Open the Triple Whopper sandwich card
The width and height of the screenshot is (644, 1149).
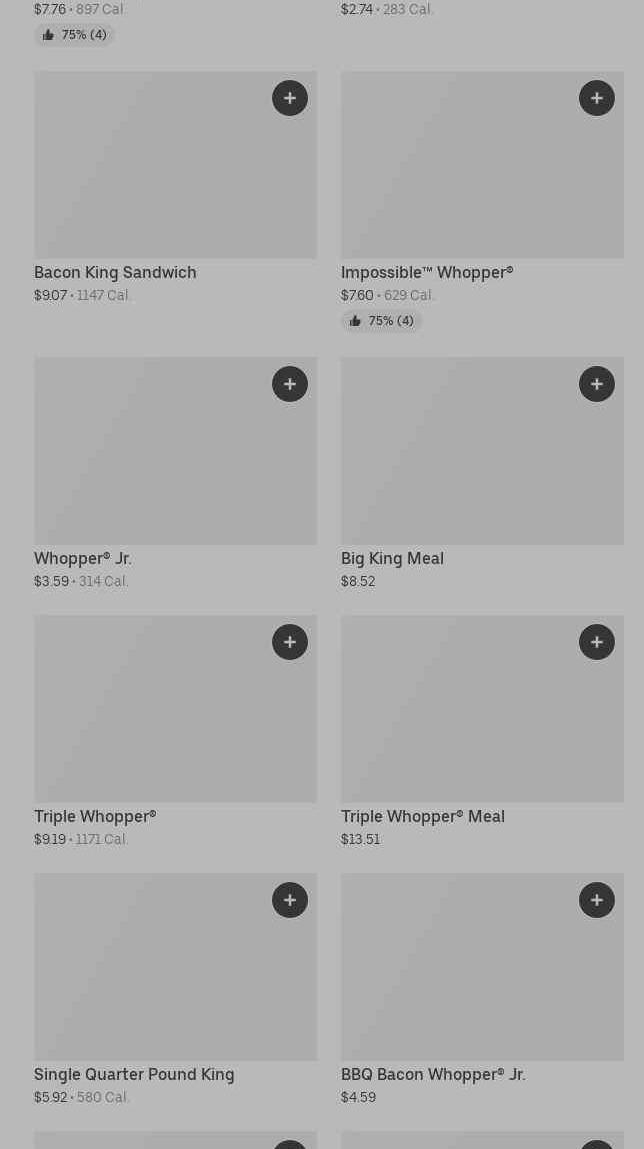pos(175,731)
